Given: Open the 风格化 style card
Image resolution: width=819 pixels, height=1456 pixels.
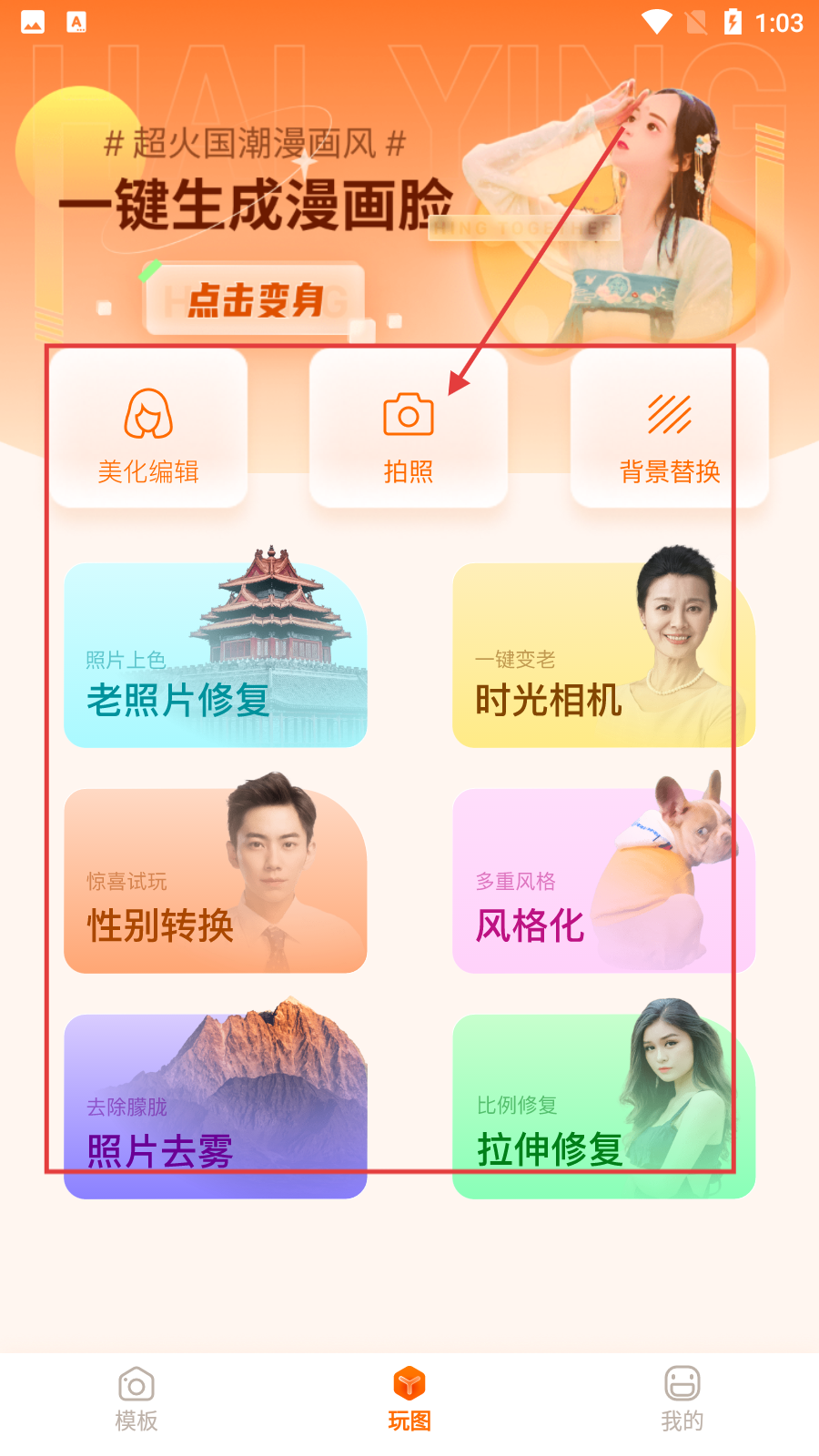Looking at the screenshot, I should click(x=604, y=881).
